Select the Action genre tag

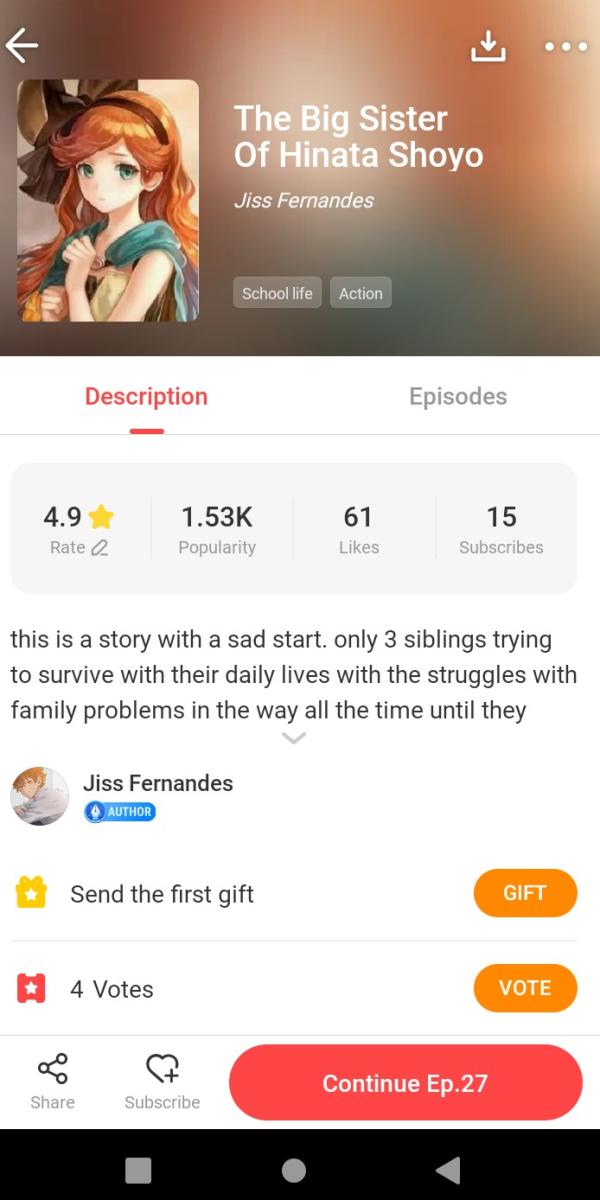pyautogui.click(x=360, y=293)
